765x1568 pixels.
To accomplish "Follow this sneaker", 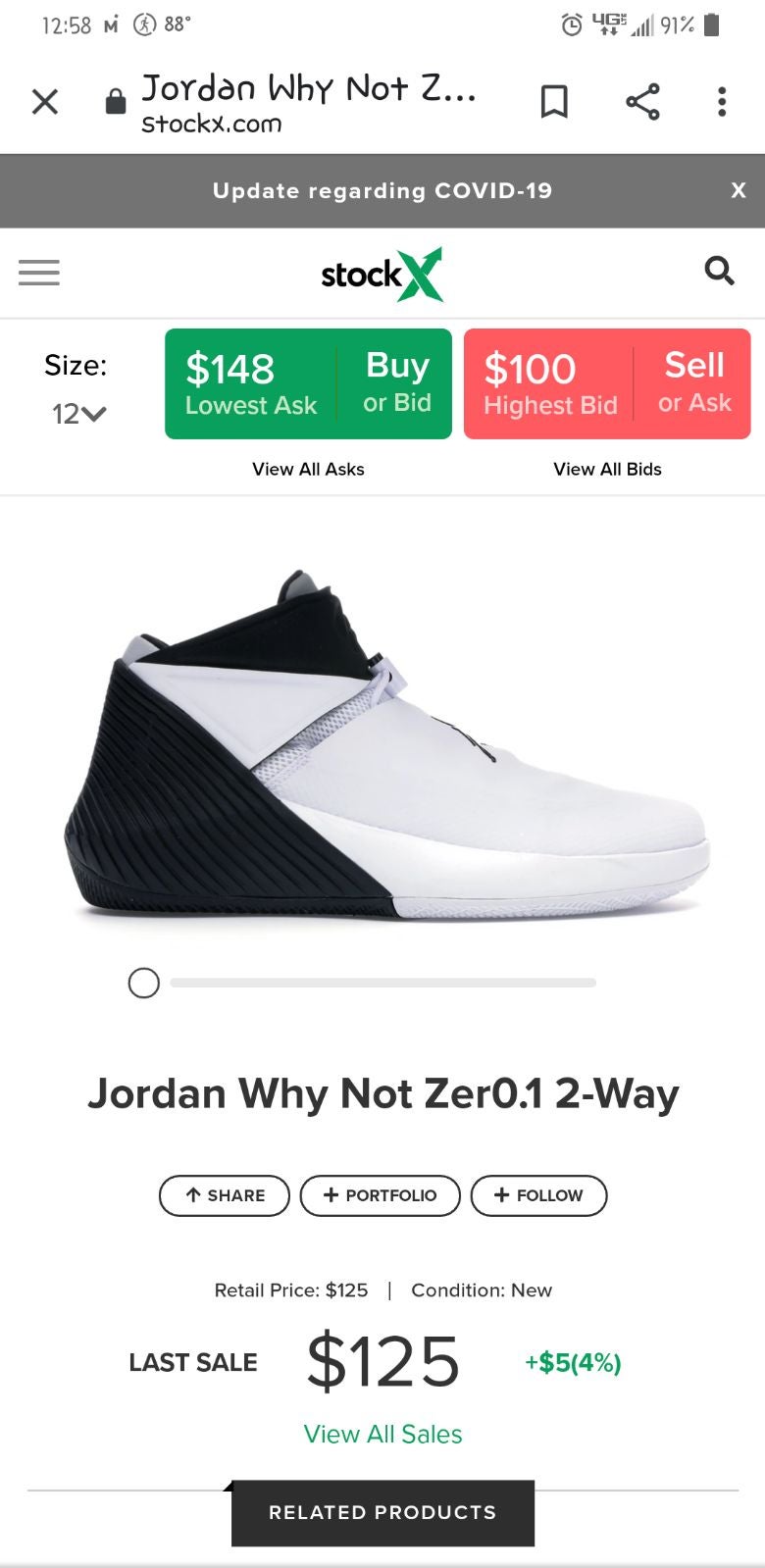I will (x=538, y=1195).
